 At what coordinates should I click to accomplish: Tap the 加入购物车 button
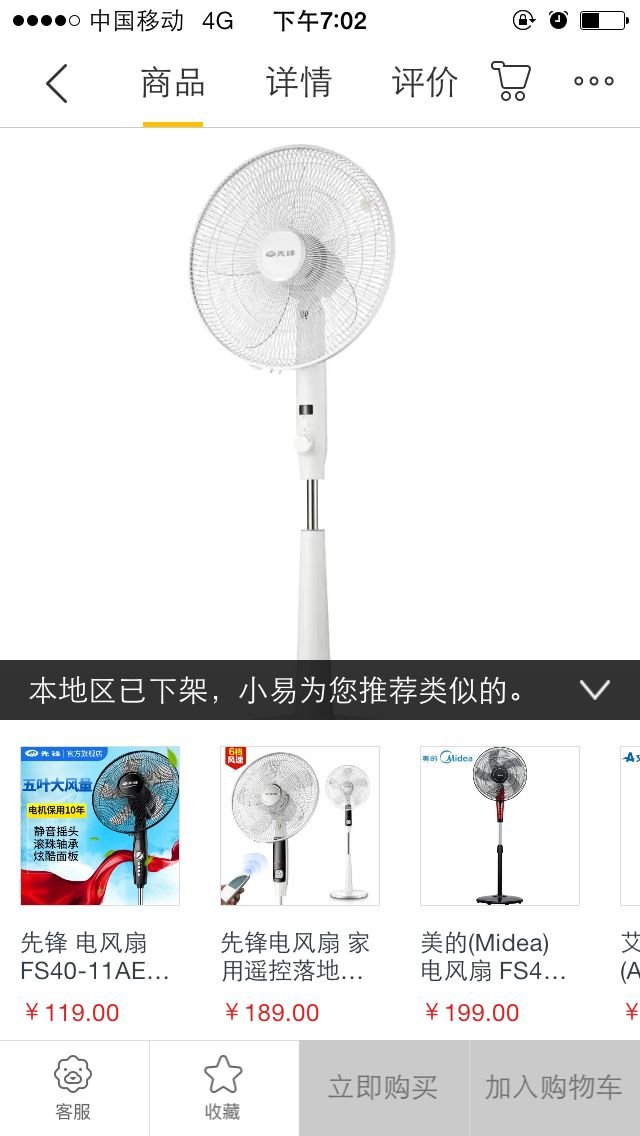(554, 1088)
